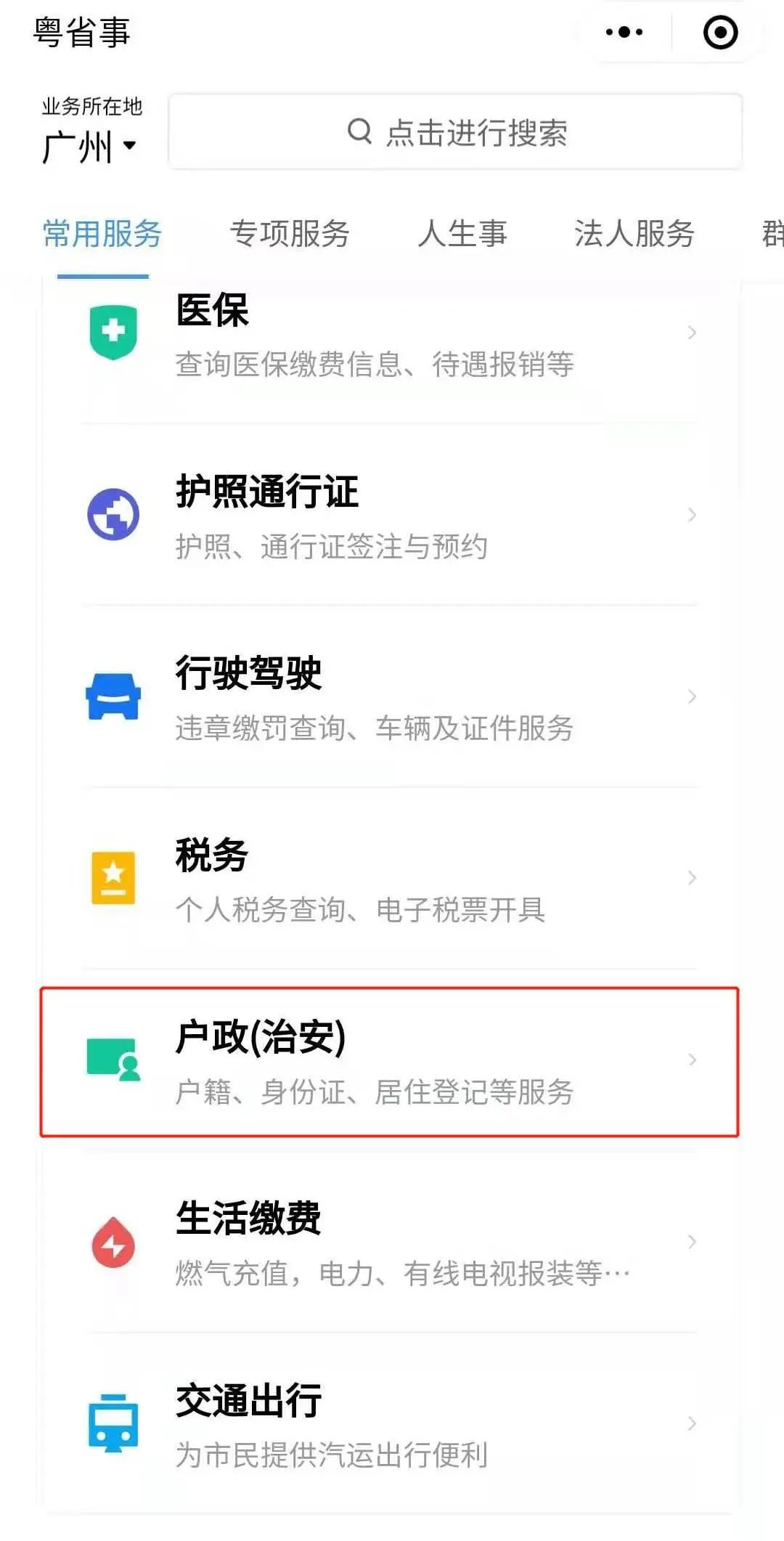
Task: Select the 交通出行 blue bus icon
Action: pyautogui.click(x=113, y=1425)
